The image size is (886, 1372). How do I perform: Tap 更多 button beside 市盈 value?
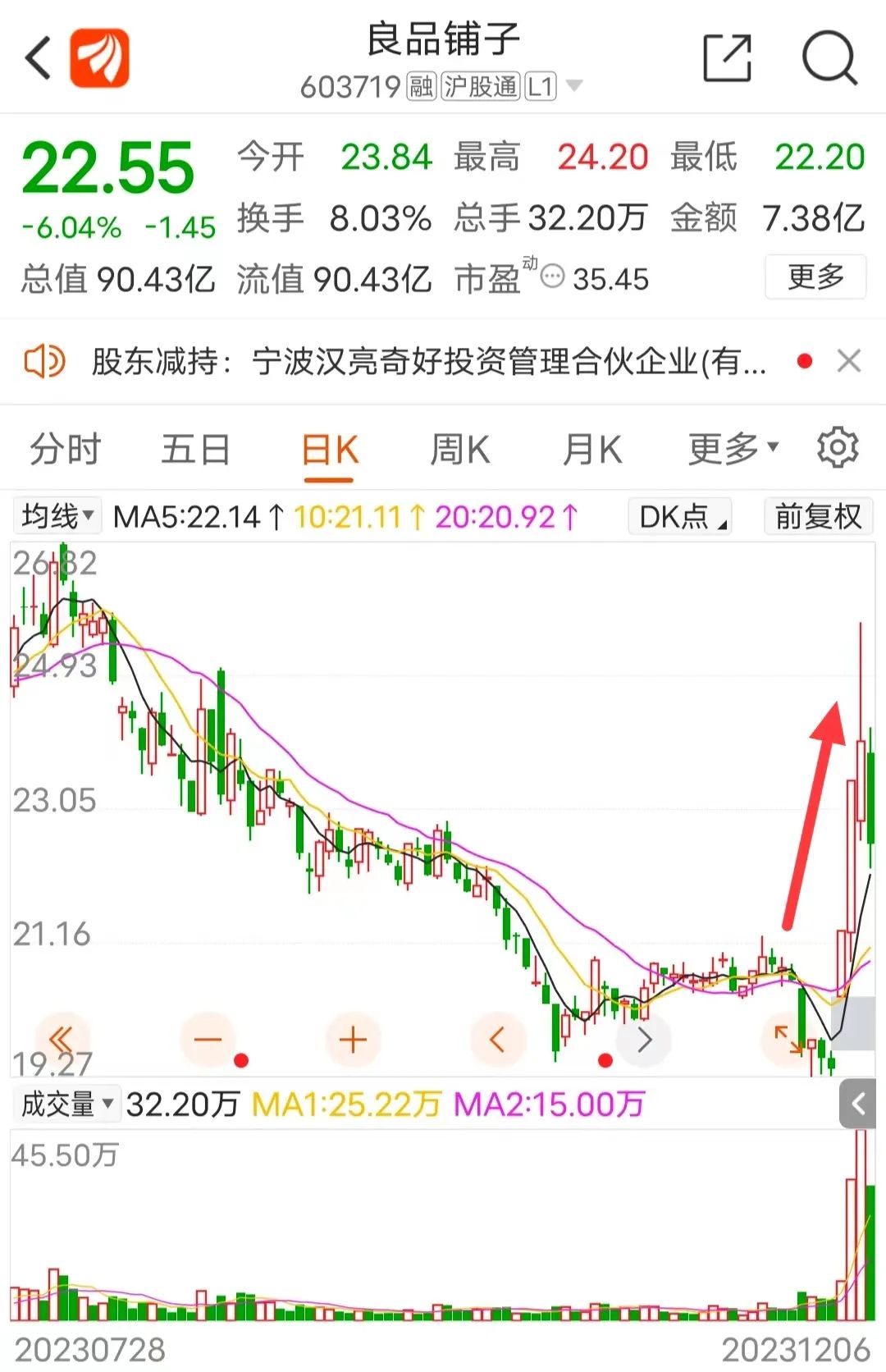pos(815,277)
